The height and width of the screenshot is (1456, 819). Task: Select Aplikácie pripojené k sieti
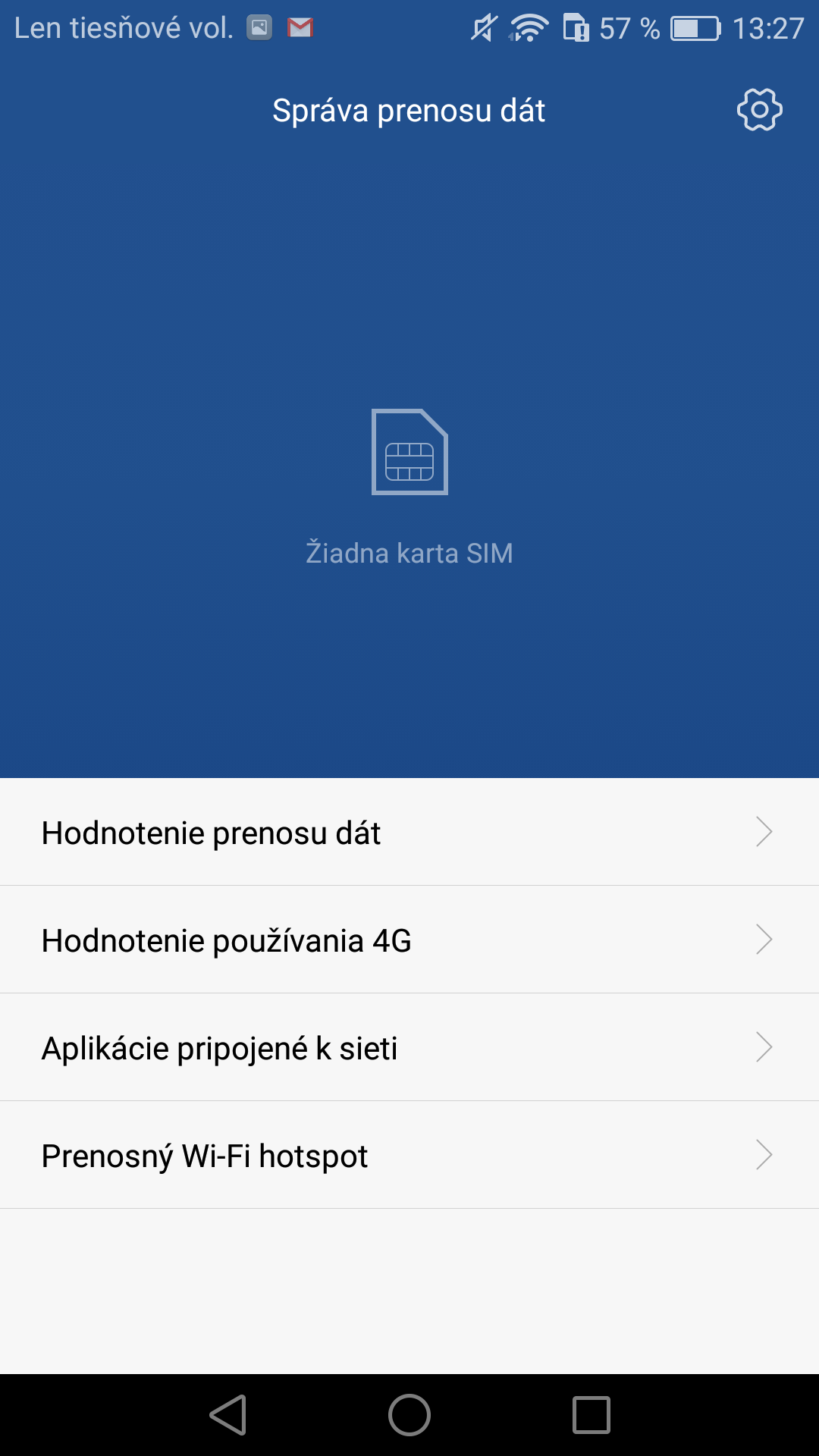409,1047
